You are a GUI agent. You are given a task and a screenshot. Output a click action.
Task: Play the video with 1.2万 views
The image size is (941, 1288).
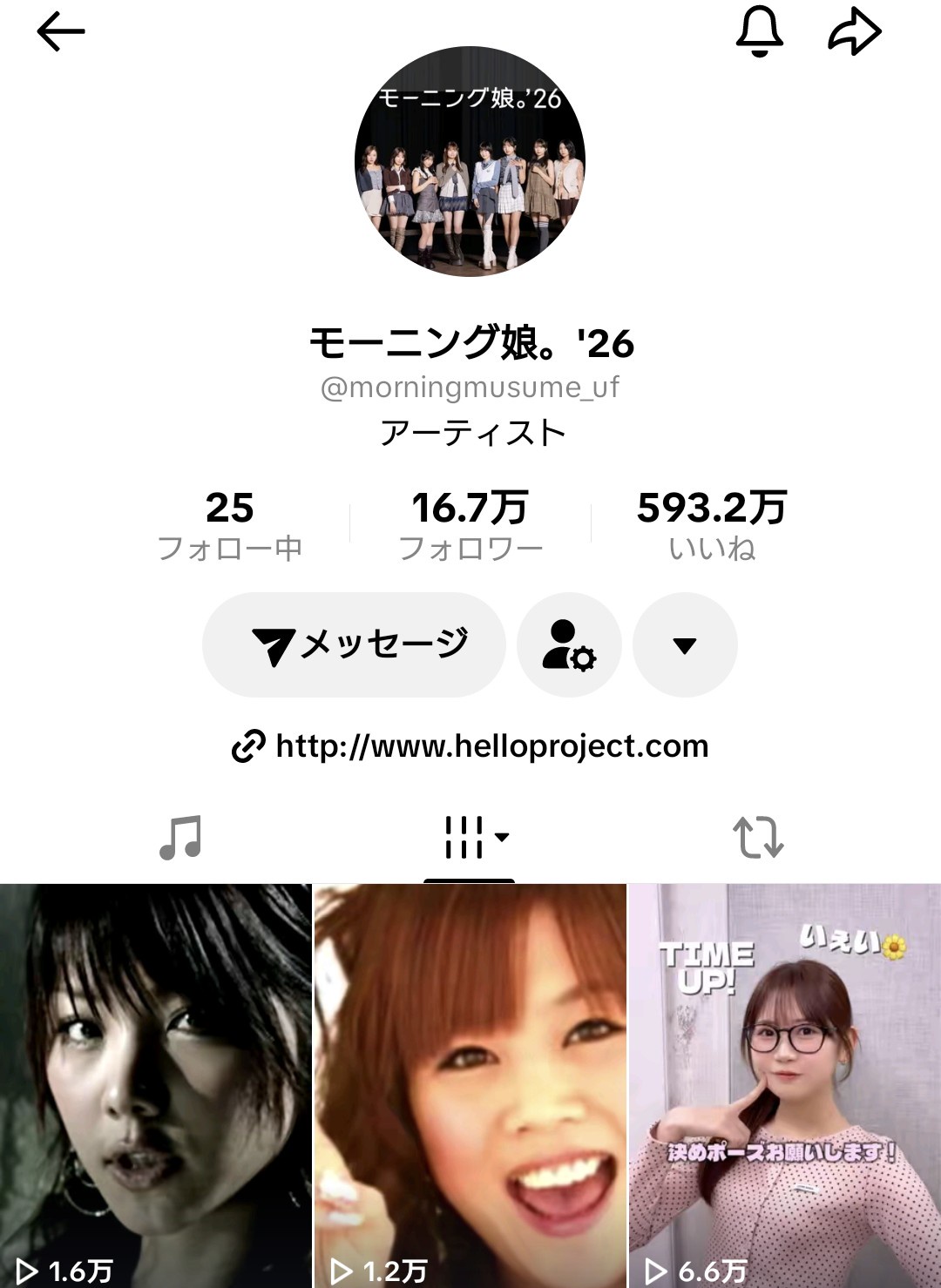point(470,1084)
